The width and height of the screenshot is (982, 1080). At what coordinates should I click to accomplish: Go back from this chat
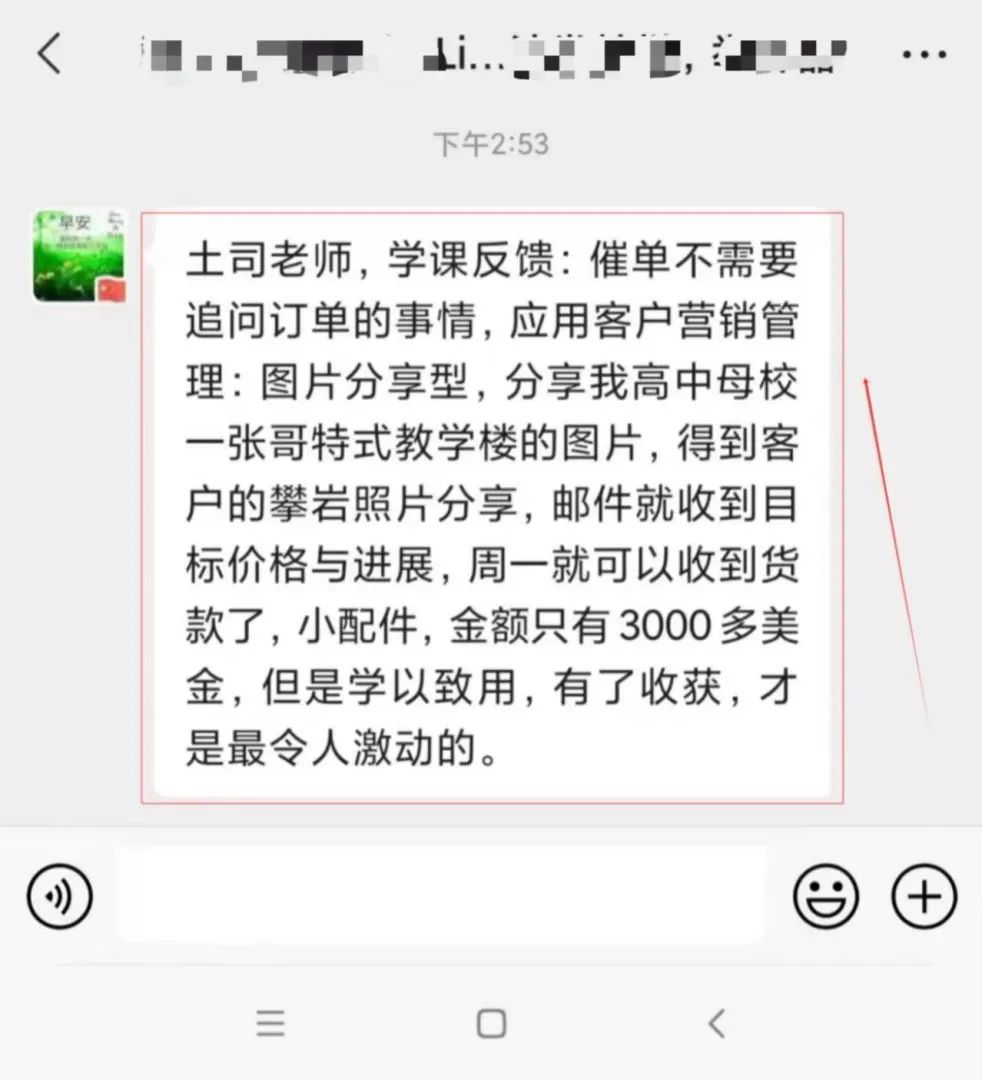tap(48, 53)
